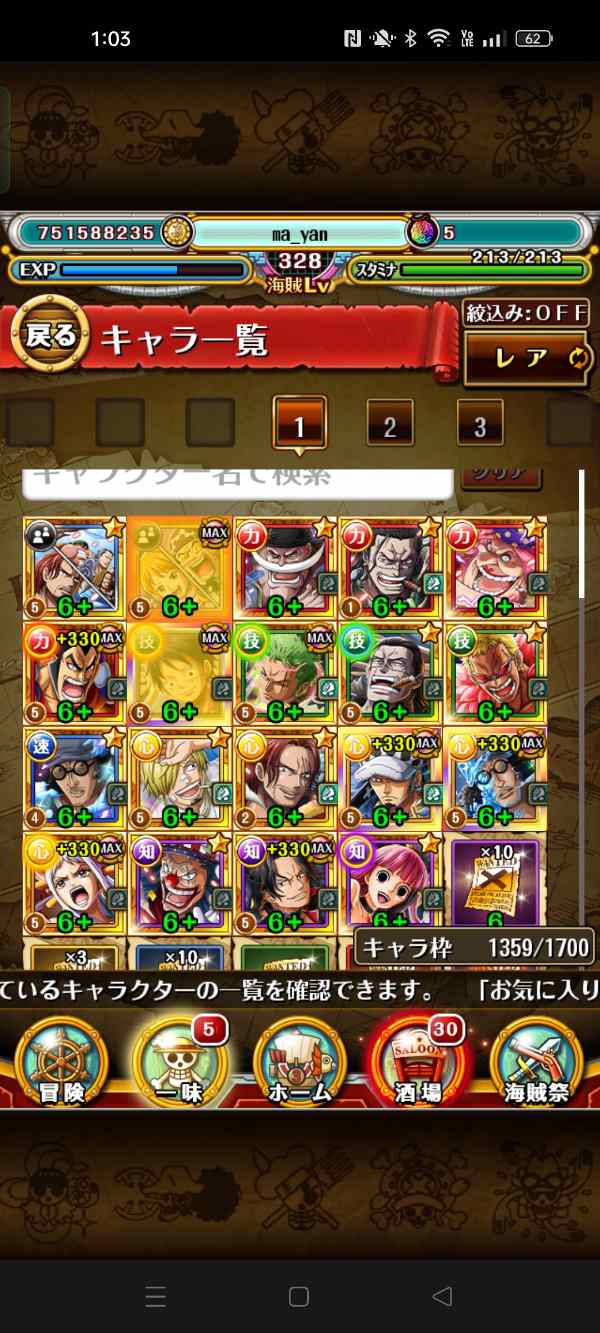Switch to page 3 tab
600x1333 pixels.
[x=480, y=424]
